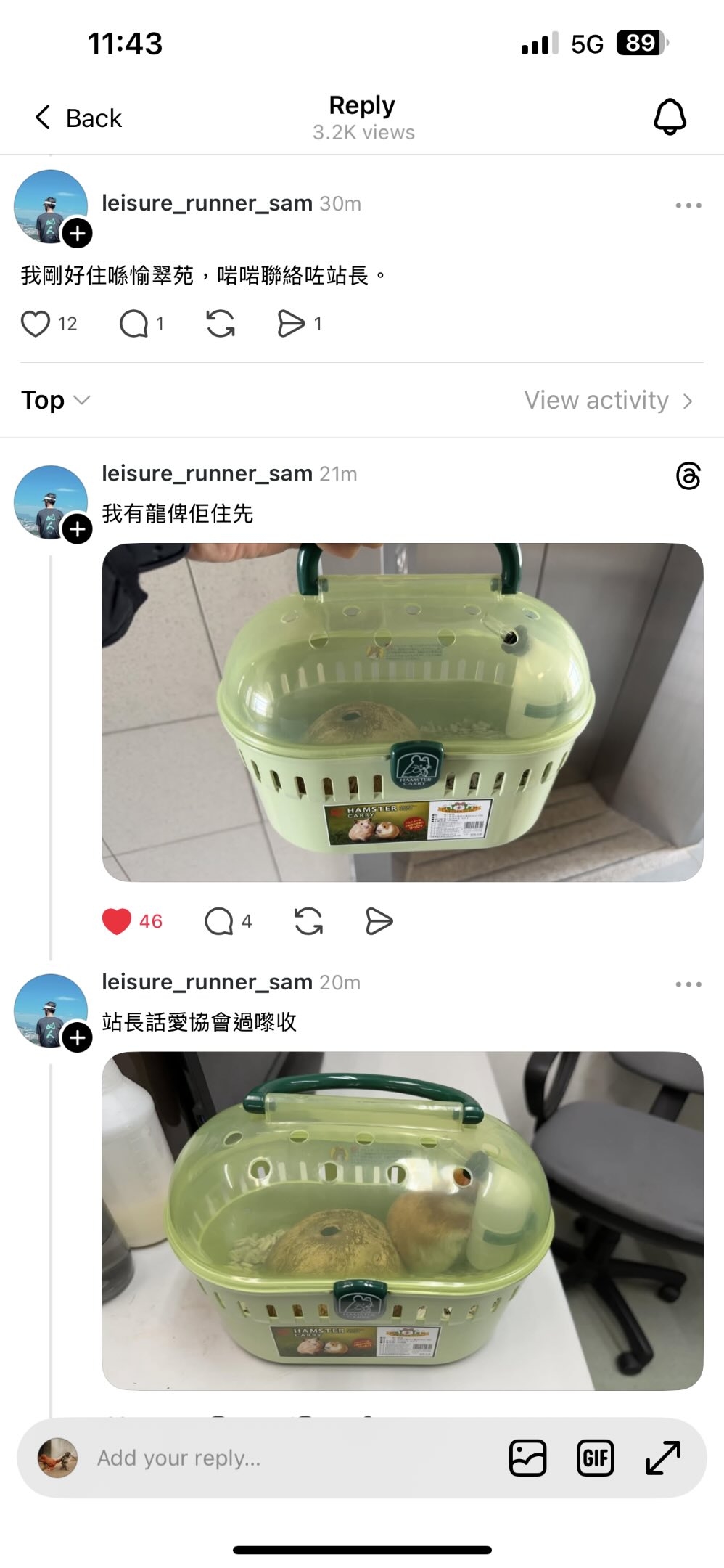Add a GIF to your reply
Viewport: 724px width, 1568px height.
[595, 1458]
